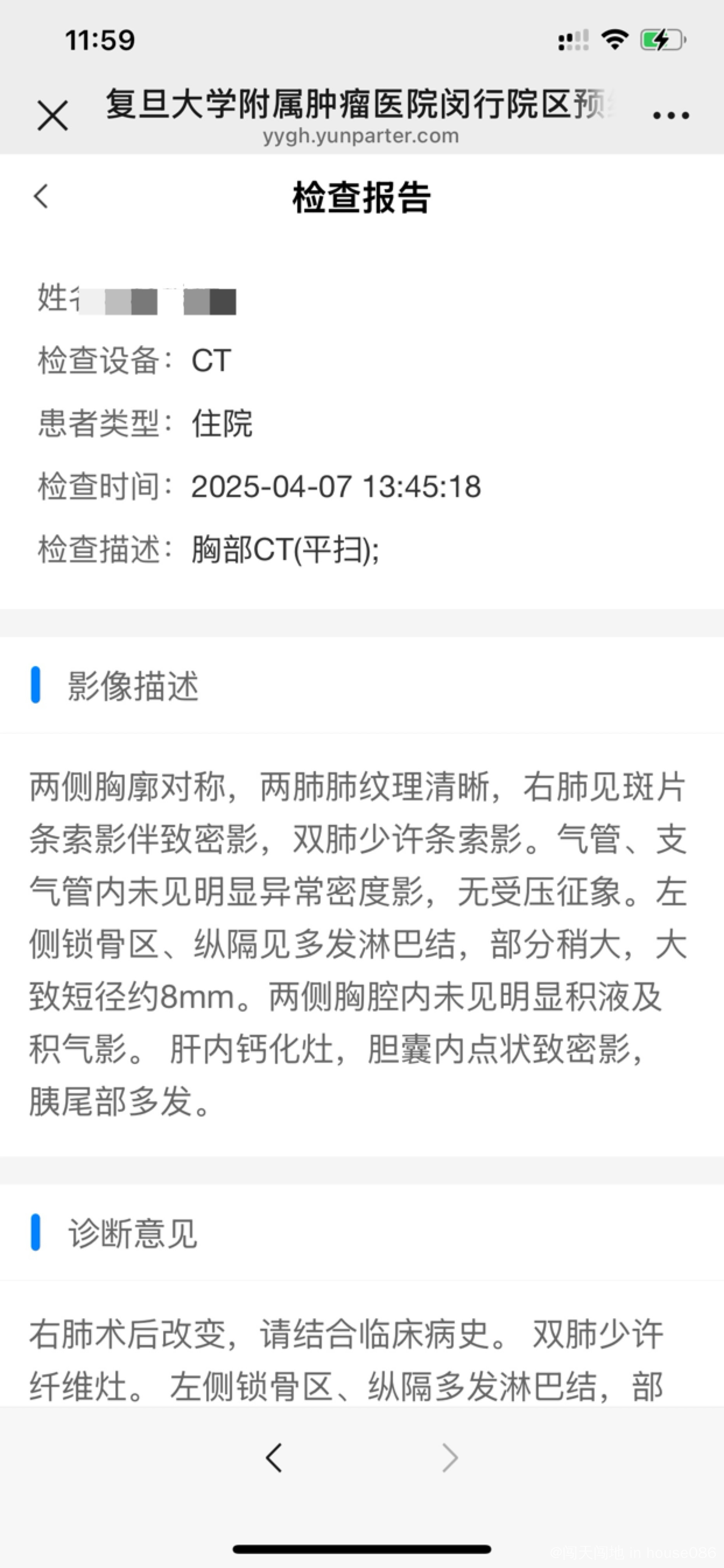Go back from the 检查报告 page
This screenshot has width=724, height=1568.
pos(41,197)
